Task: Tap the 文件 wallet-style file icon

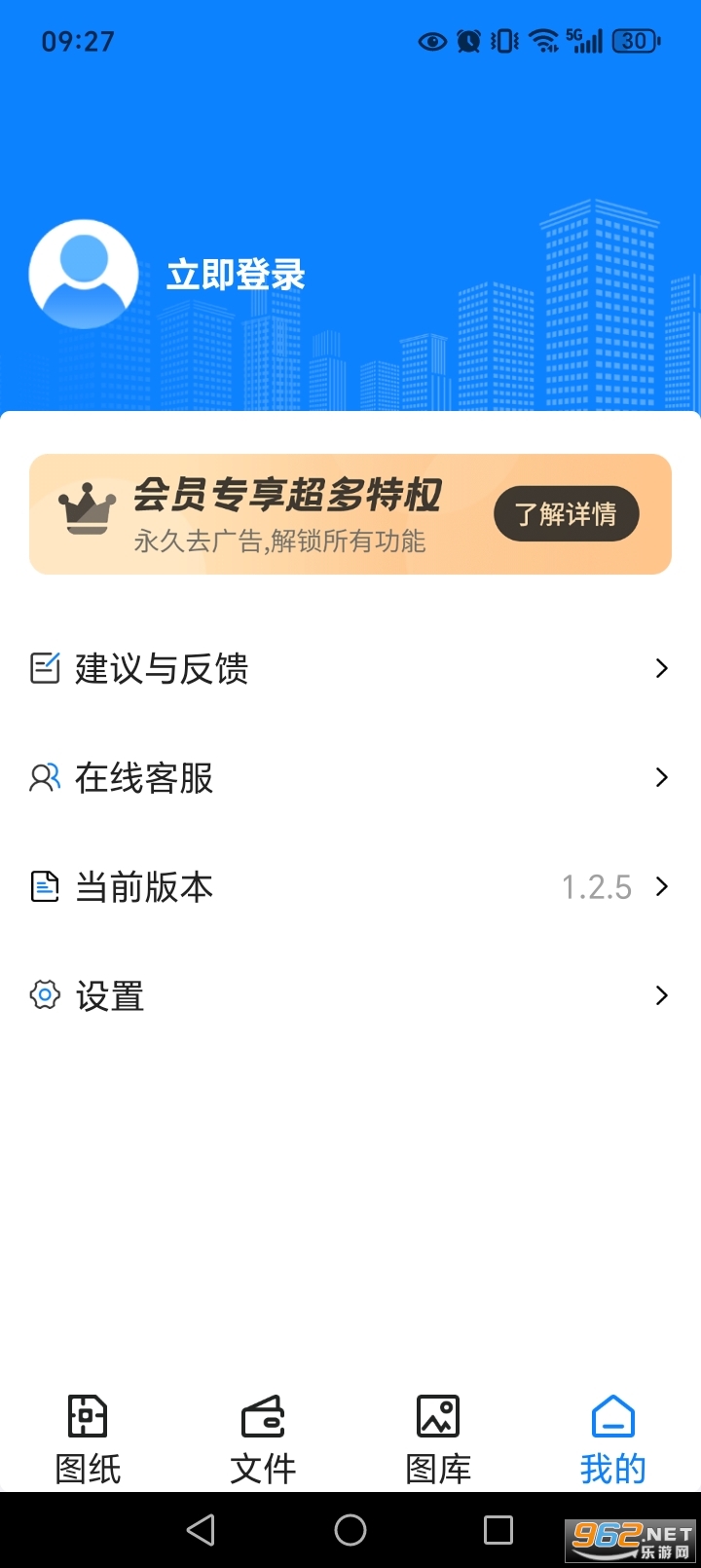Action: tap(261, 1418)
